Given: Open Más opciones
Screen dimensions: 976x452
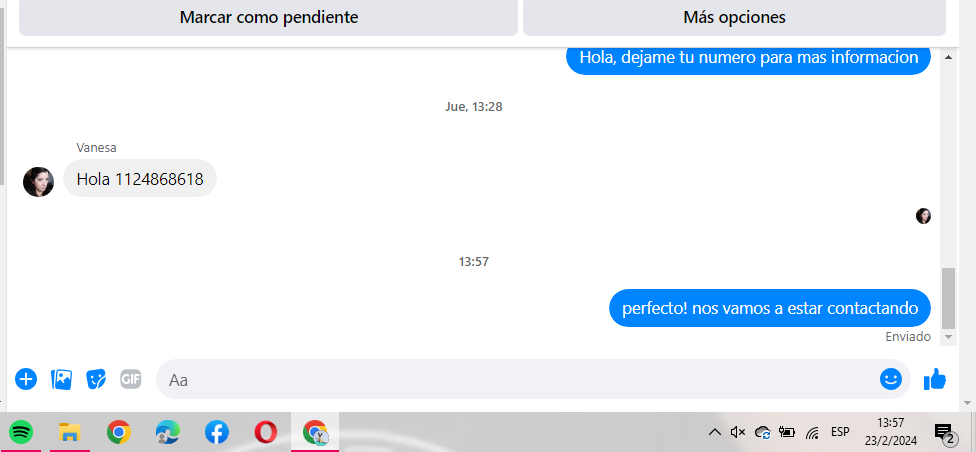Looking at the screenshot, I should coord(734,18).
